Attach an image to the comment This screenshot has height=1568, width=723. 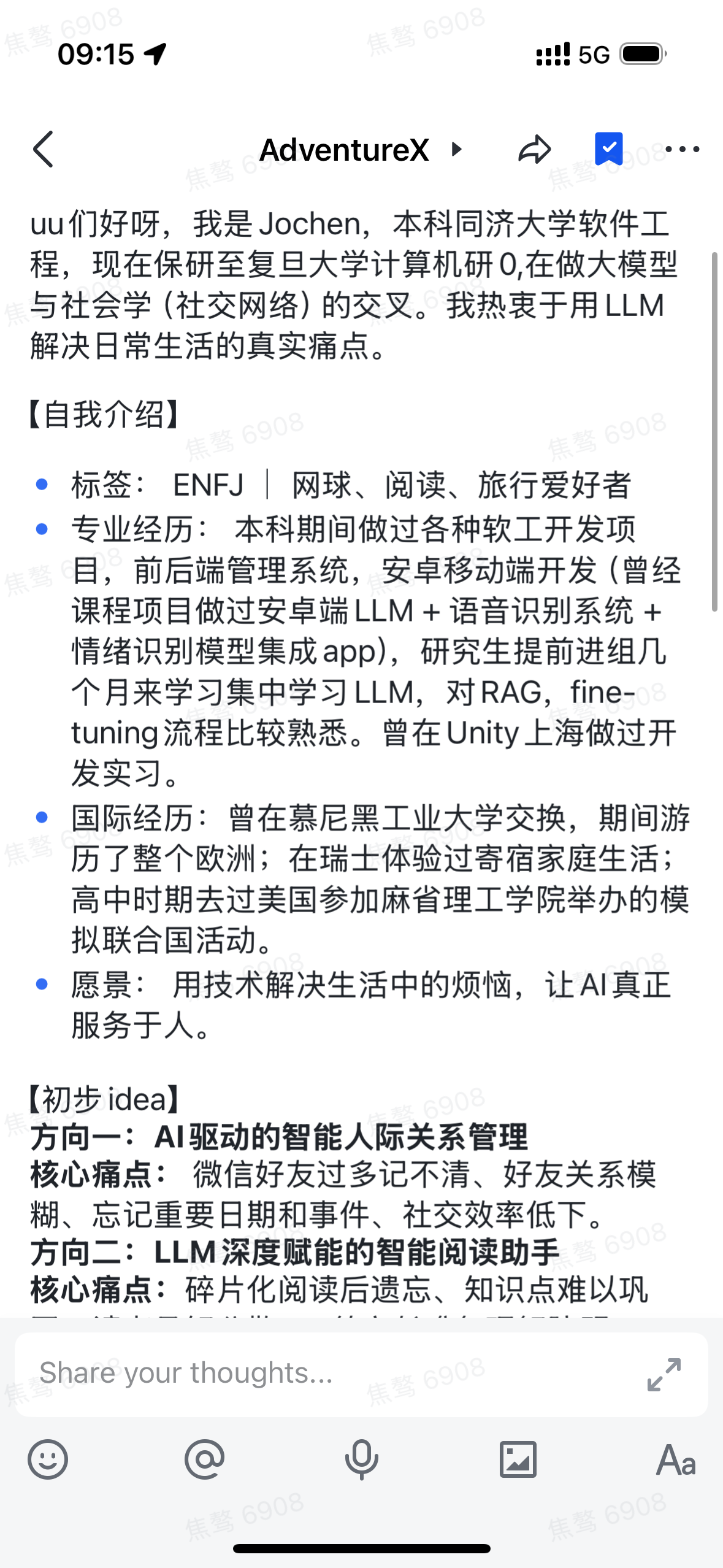pyautogui.click(x=518, y=1459)
